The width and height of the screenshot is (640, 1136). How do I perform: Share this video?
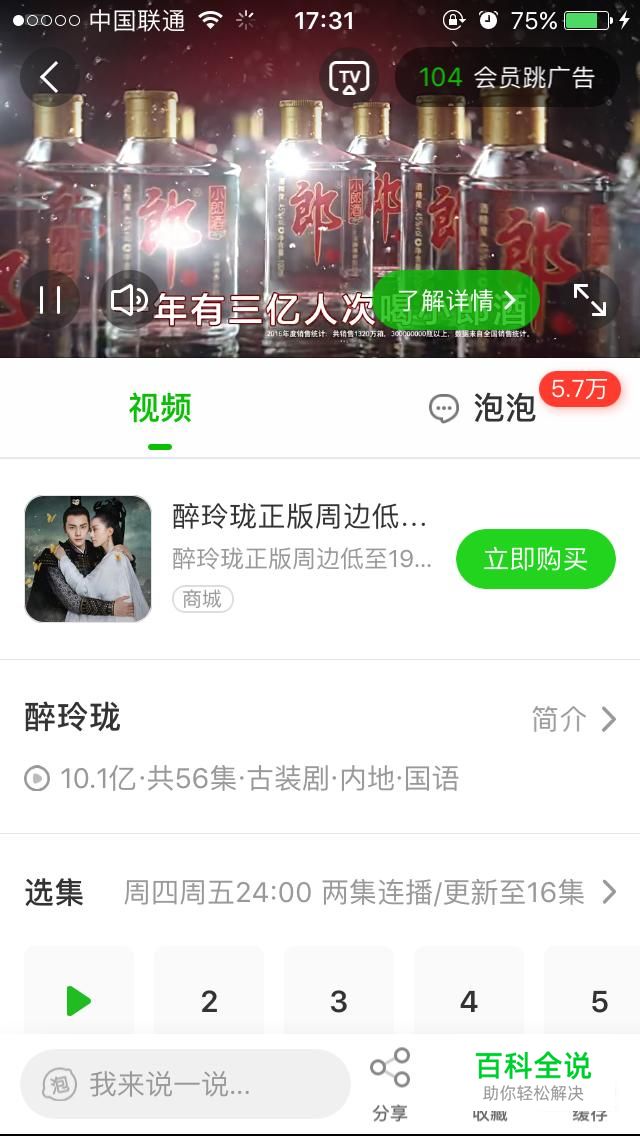pyautogui.click(x=390, y=1084)
